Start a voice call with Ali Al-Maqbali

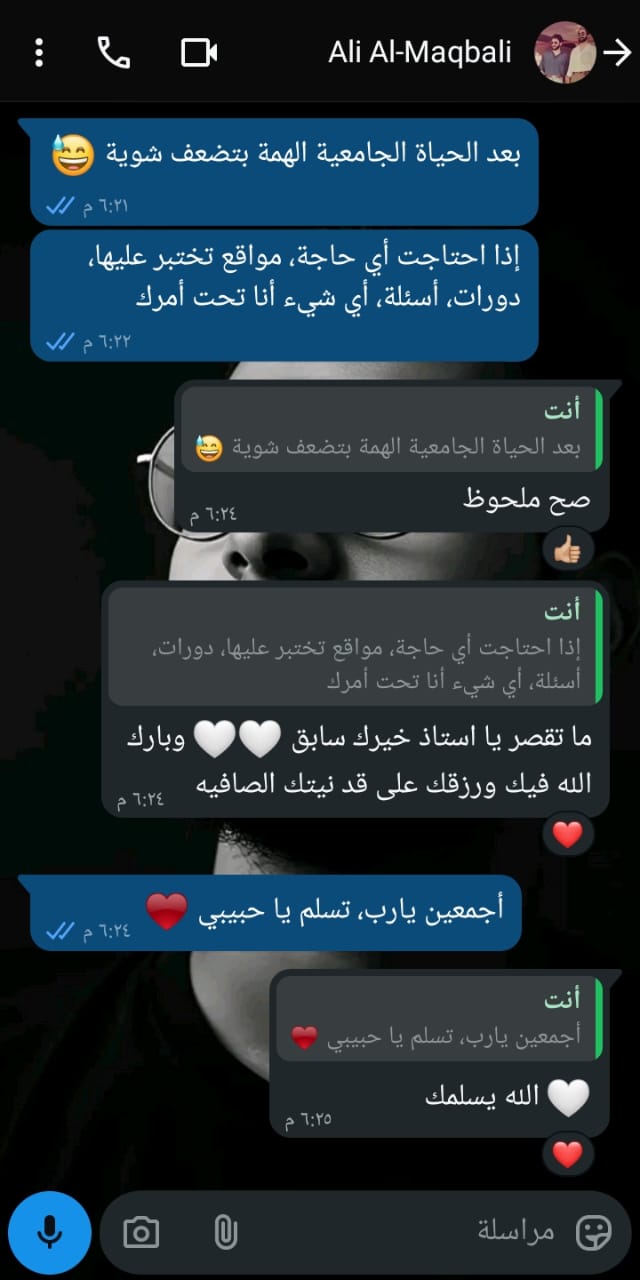coord(114,52)
